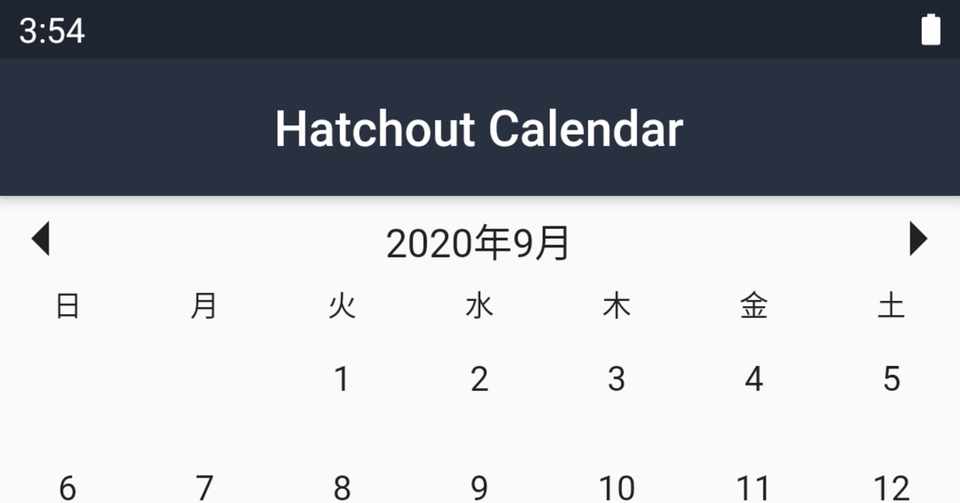This screenshot has height=503, width=960.
Task: Go to the previous month
Action: (41, 240)
